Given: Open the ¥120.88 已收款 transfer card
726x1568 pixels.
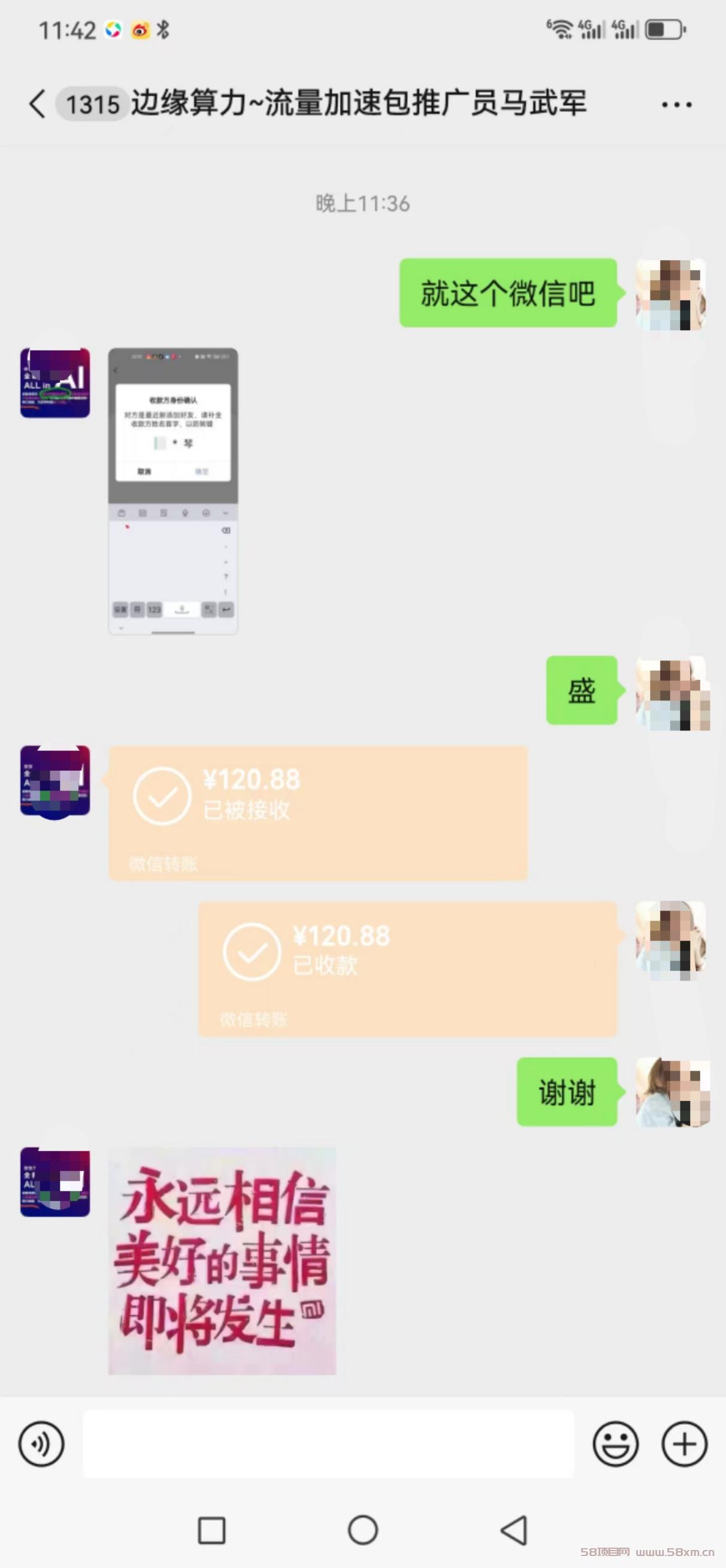Looking at the screenshot, I should point(407,969).
